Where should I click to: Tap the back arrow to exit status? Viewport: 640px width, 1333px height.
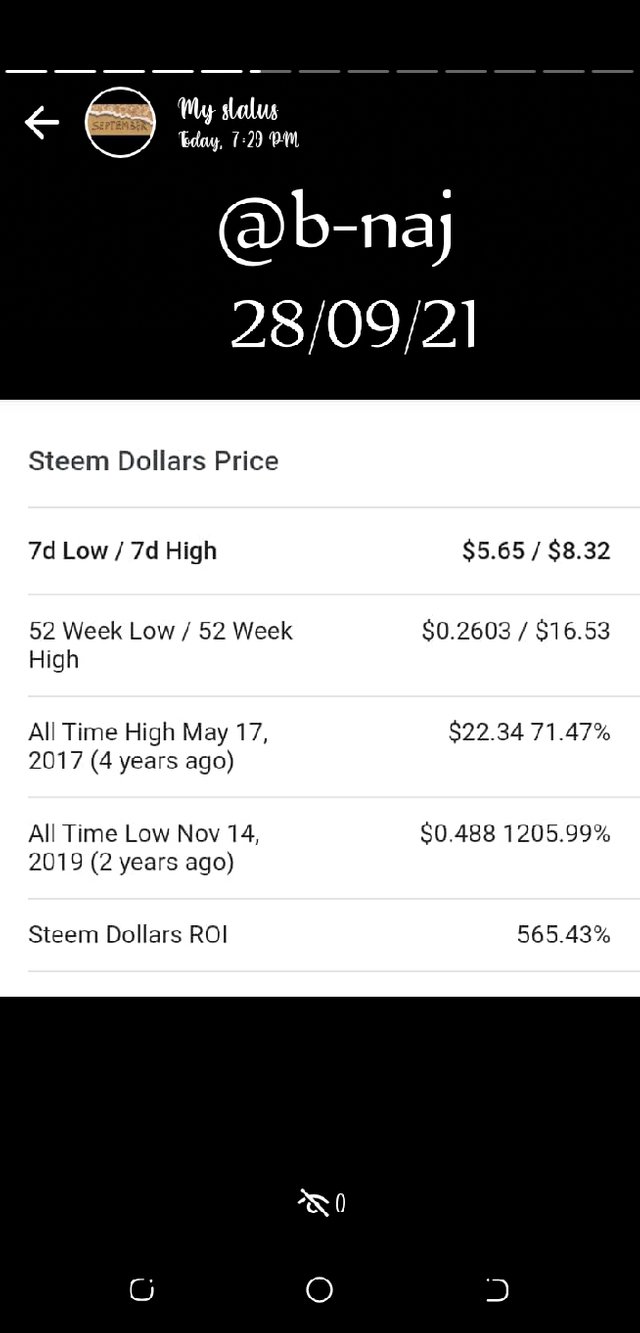pos(42,123)
